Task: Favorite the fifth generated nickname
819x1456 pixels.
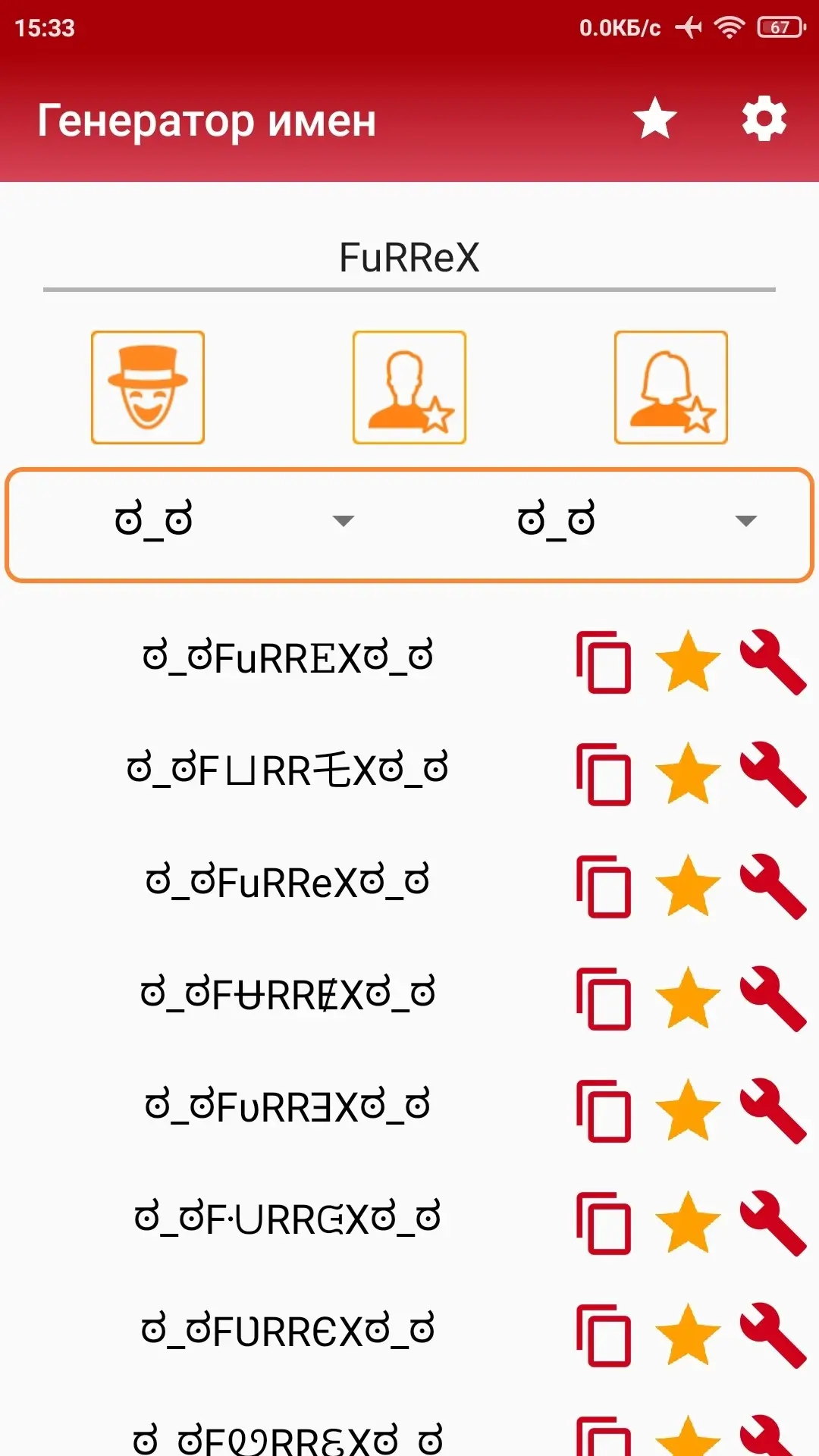Action: click(688, 1111)
